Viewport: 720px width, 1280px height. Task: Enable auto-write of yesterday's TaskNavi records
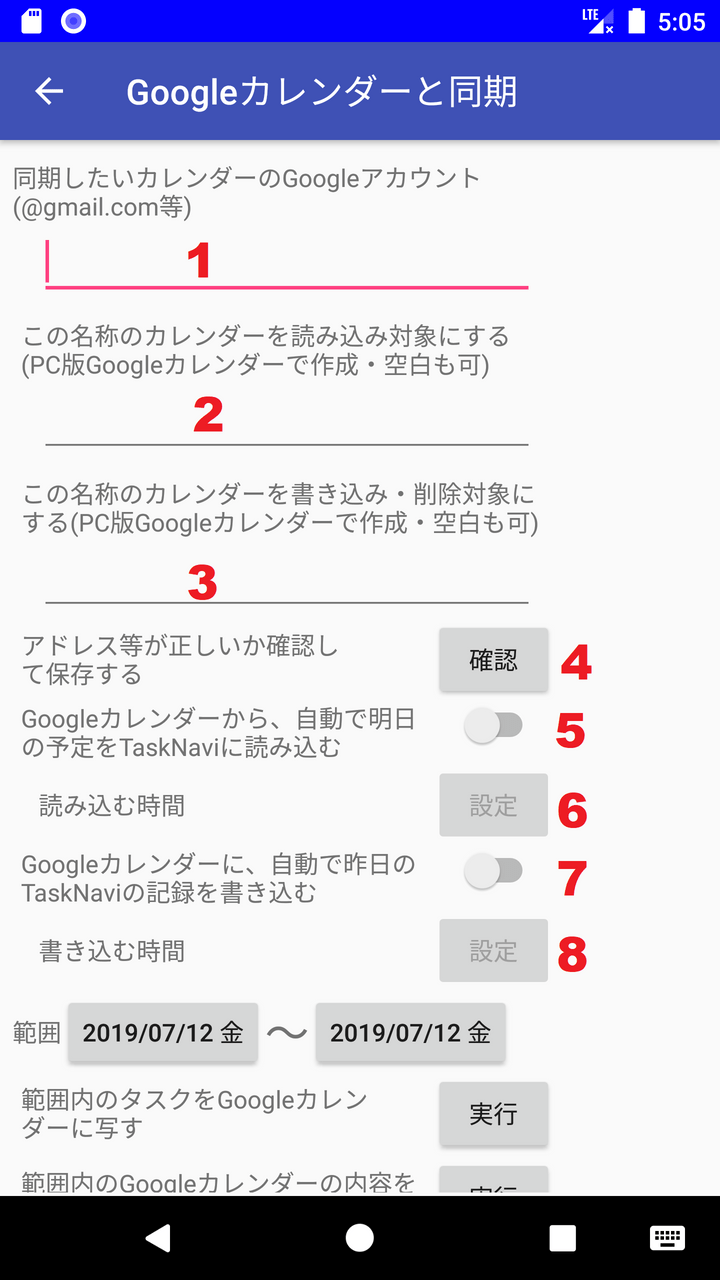pos(493,872)
